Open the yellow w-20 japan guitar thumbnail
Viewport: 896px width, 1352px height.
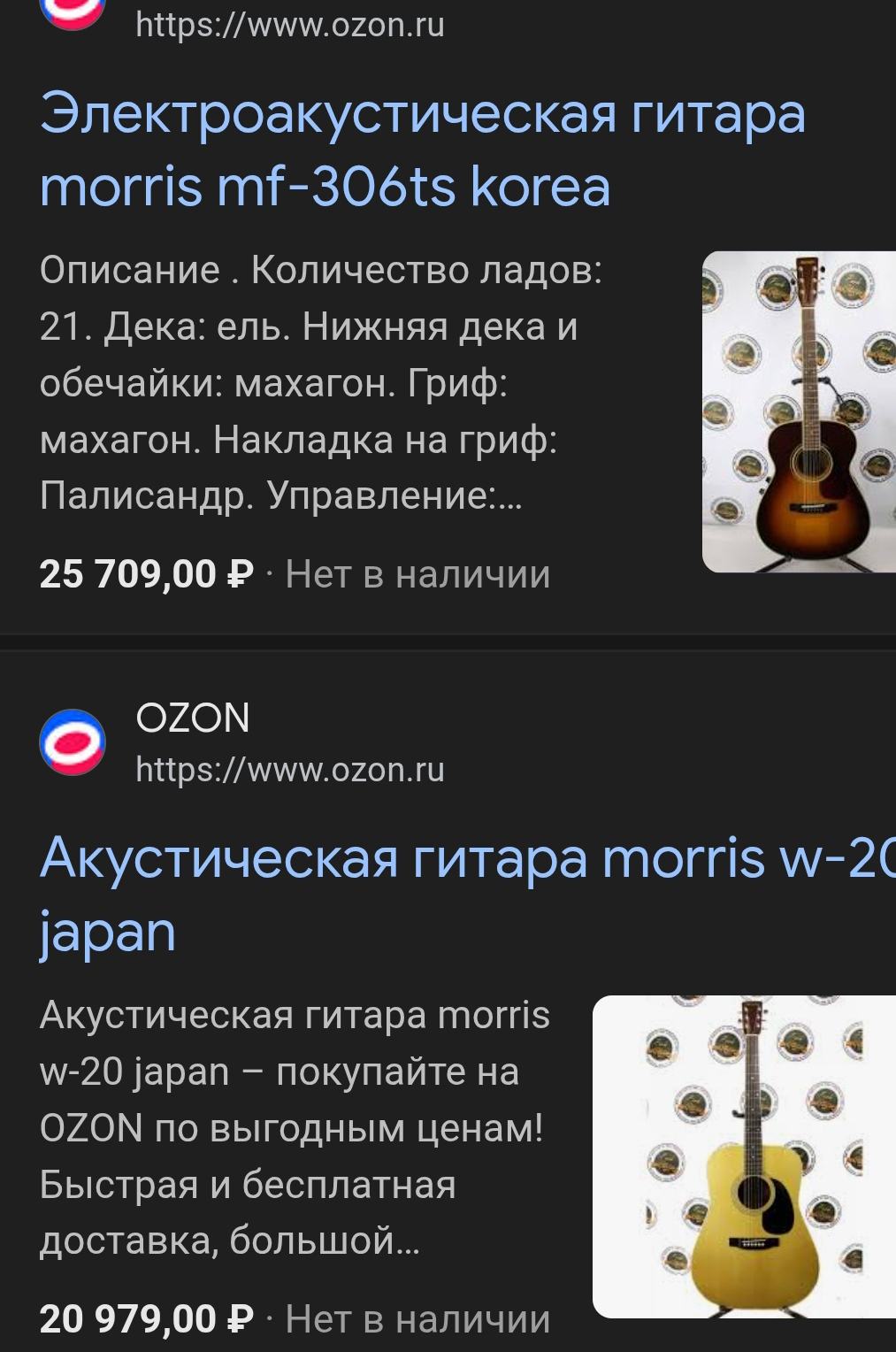coord(744,1156)
